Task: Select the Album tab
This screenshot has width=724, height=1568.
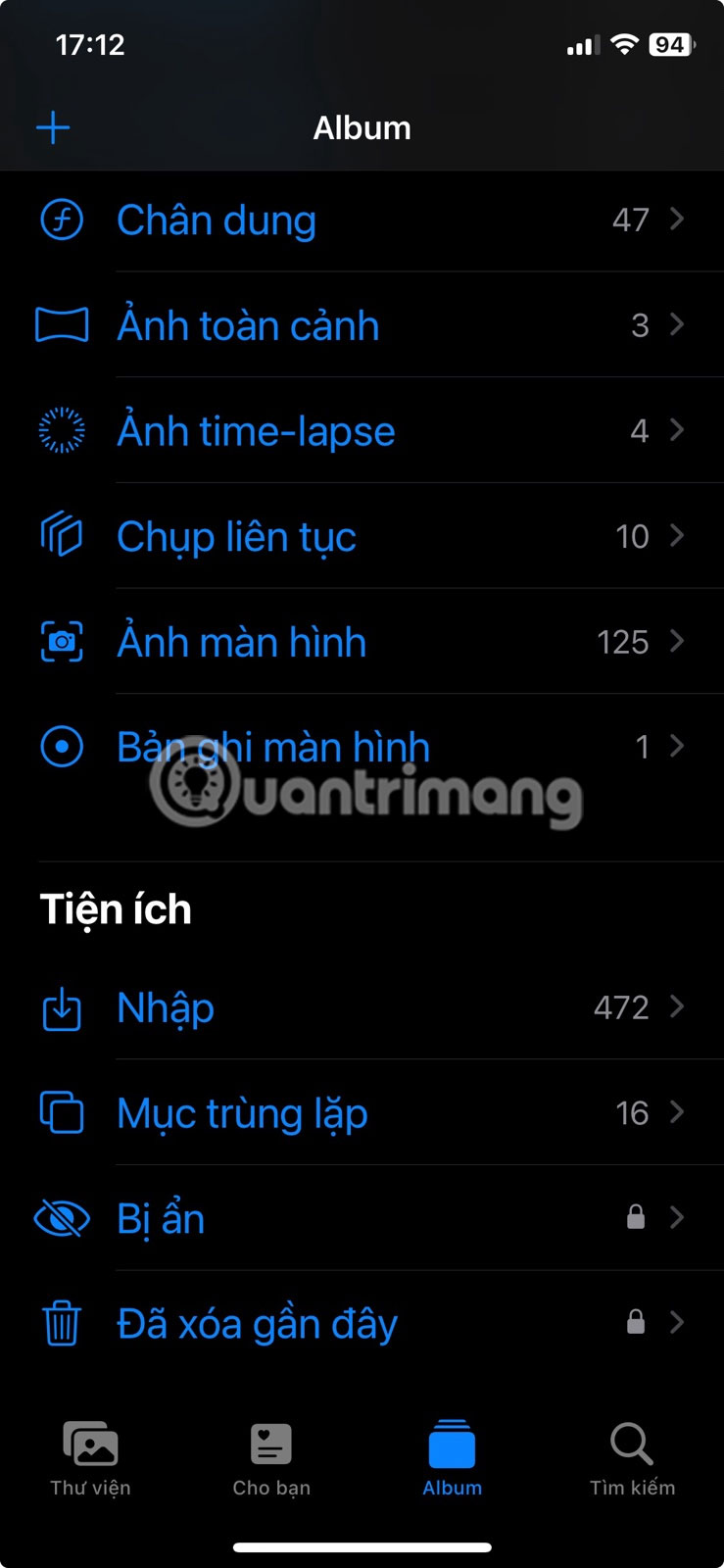Action: [452, 1458]
